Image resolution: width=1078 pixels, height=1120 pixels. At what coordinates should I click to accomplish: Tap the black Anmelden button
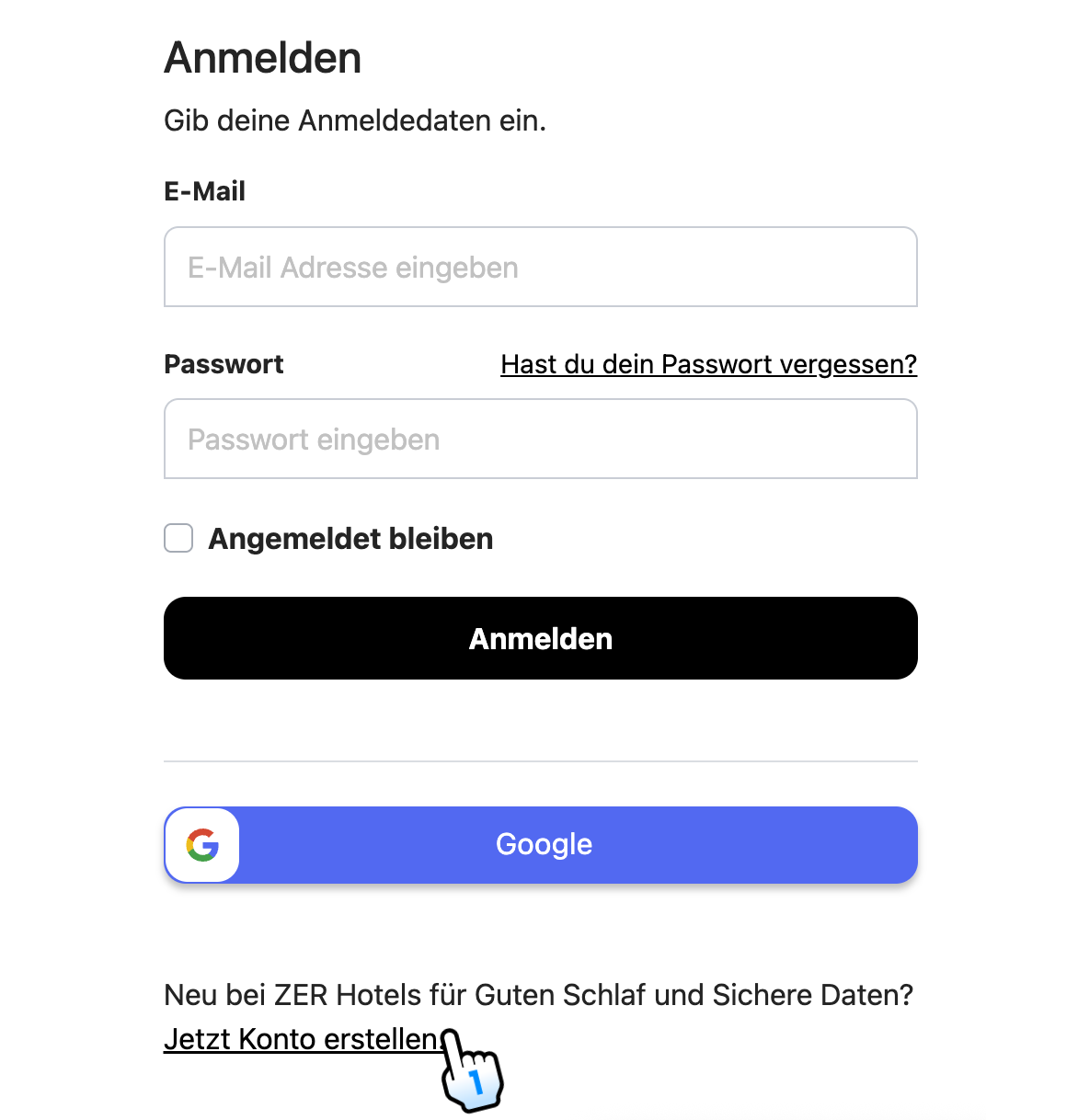[x=540, y=638]
